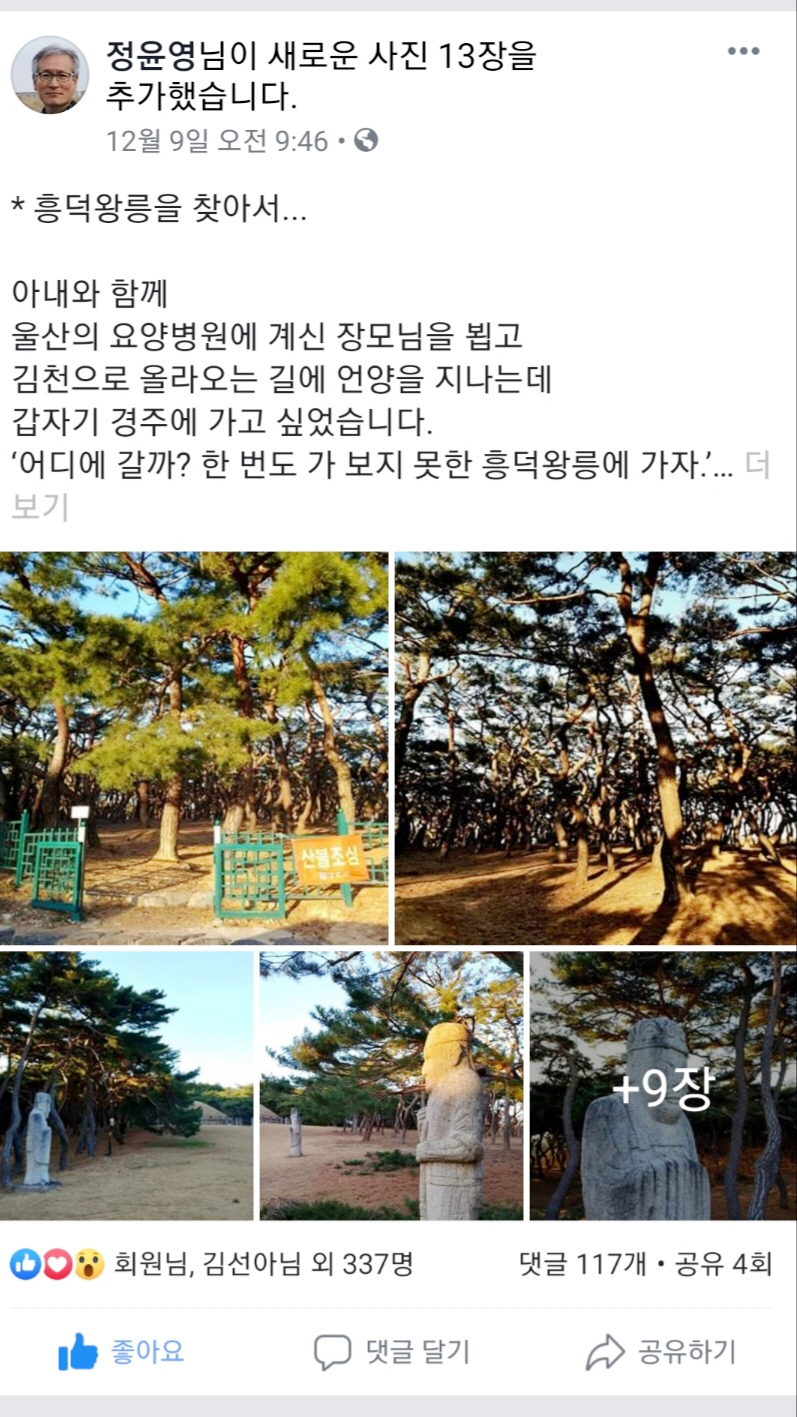Open the post's three-dot options menu
Screen dimensions: 797x1417
[x=743, y=52]
